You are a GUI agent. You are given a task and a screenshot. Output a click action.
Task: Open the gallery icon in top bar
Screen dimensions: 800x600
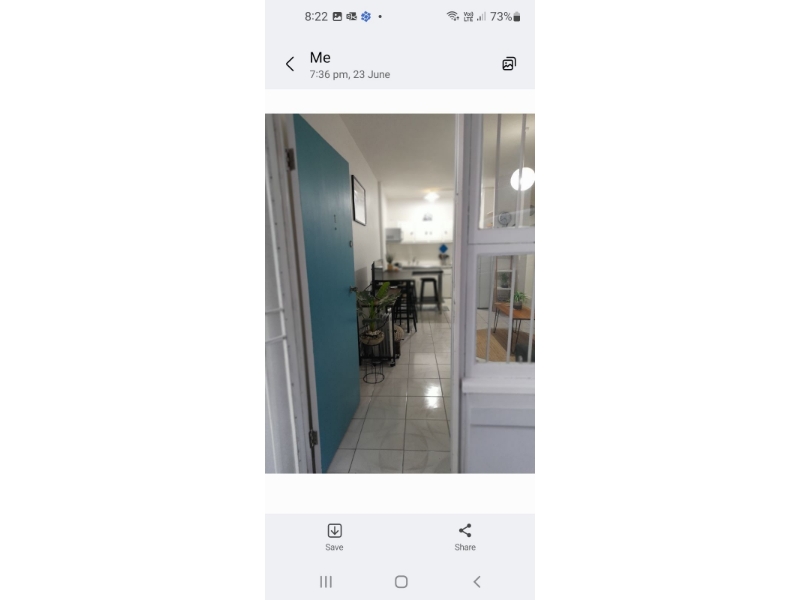tap(509, 64)
